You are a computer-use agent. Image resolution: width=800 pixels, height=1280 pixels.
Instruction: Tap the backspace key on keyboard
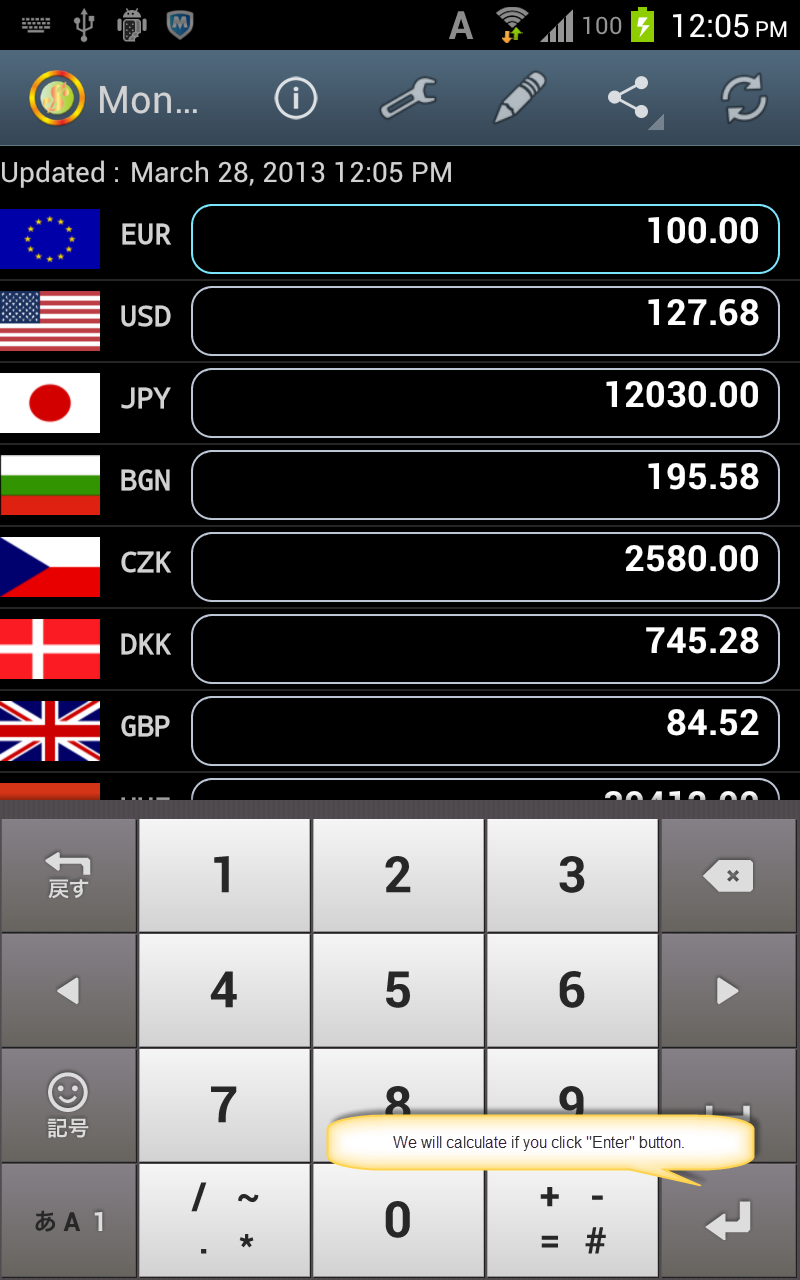(729, 876)
